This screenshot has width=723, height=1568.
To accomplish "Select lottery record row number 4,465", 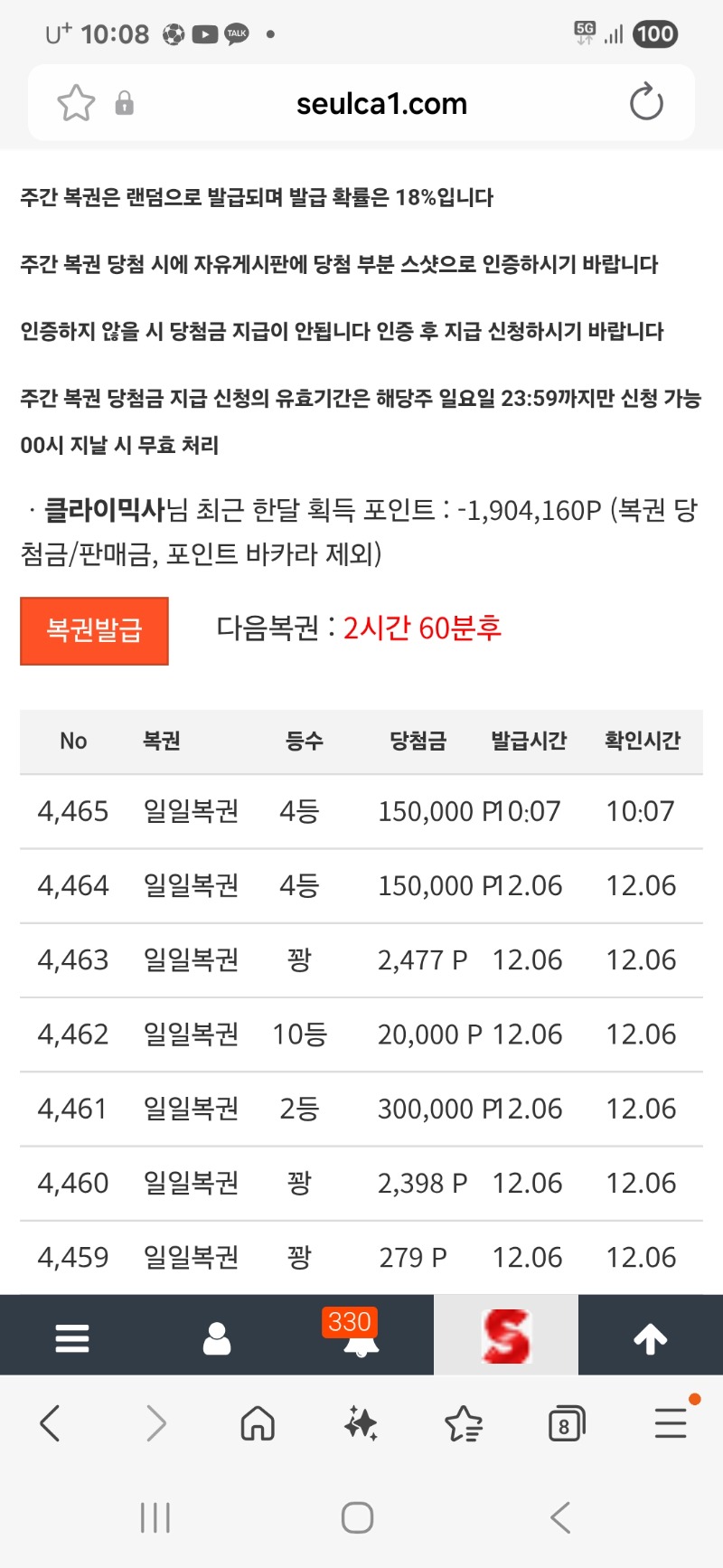I will [x=361, y=811].
